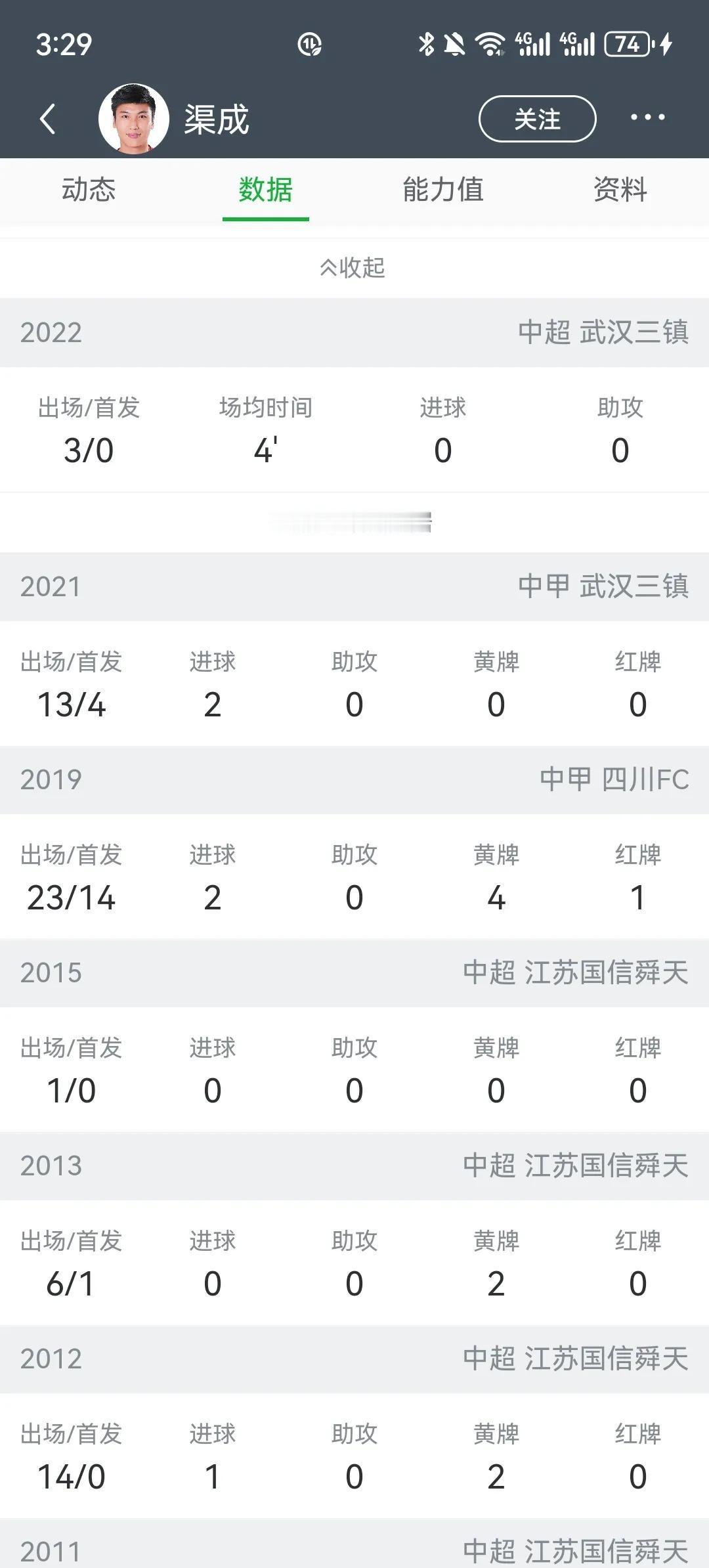Select the 数据 tab

(x=266, y=190)
